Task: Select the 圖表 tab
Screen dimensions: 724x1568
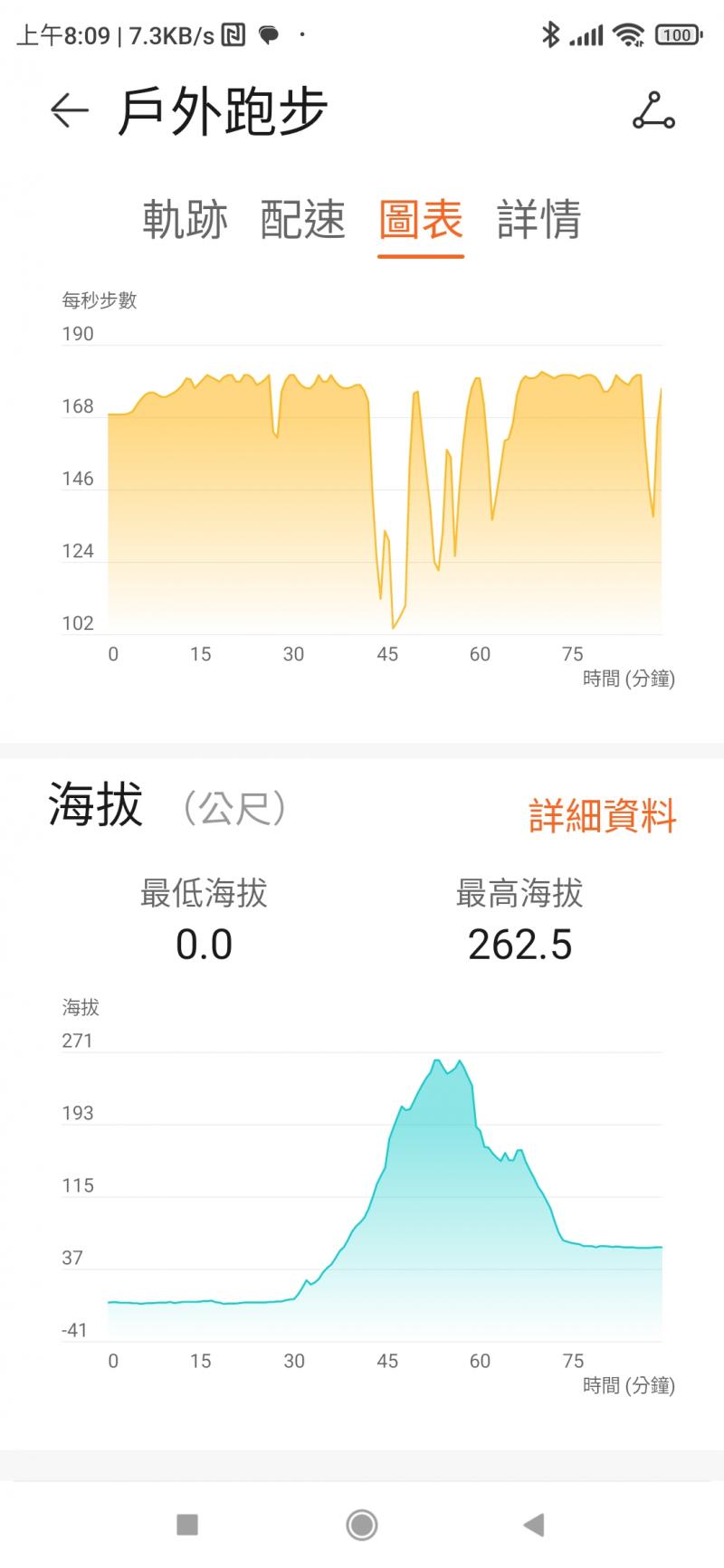Action: 421,220
